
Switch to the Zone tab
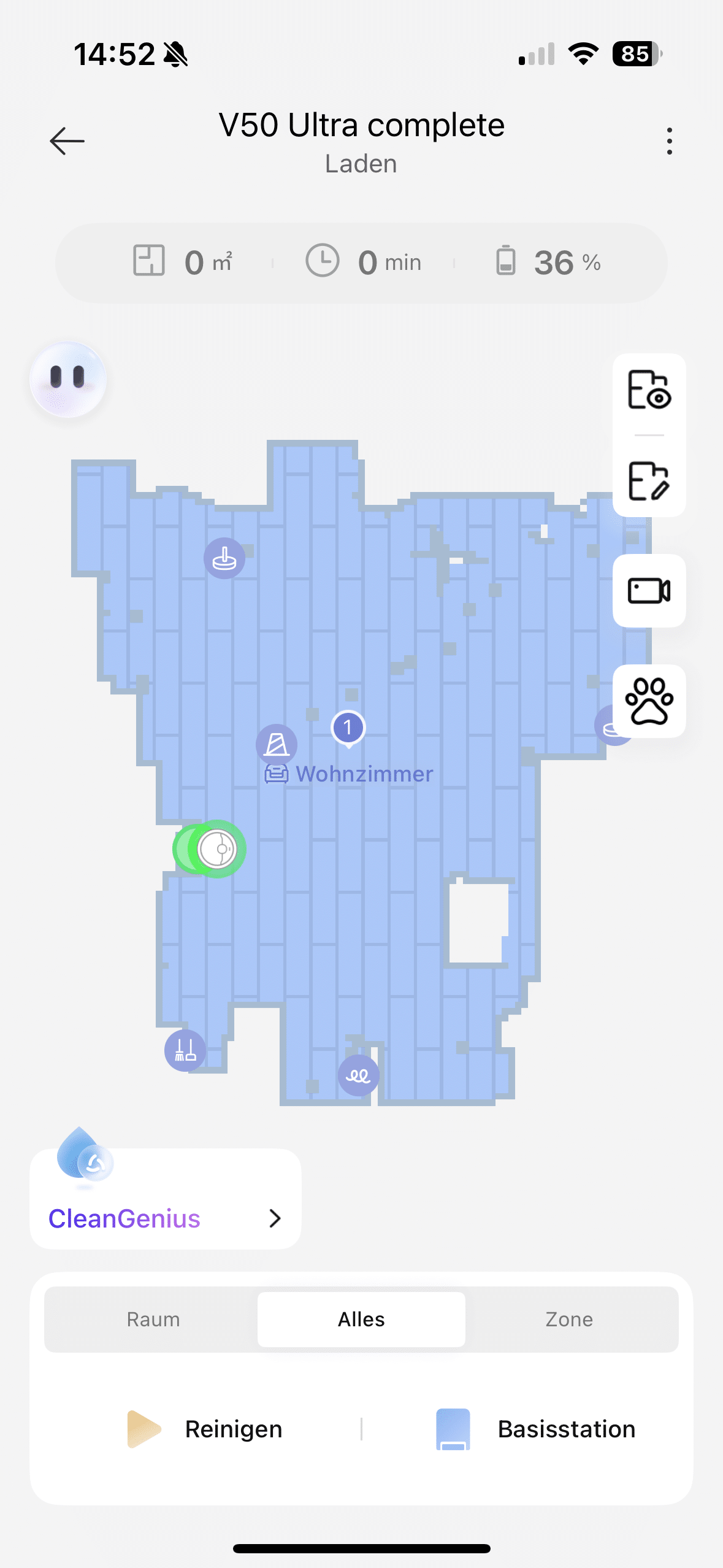[x=569, y=1319]
